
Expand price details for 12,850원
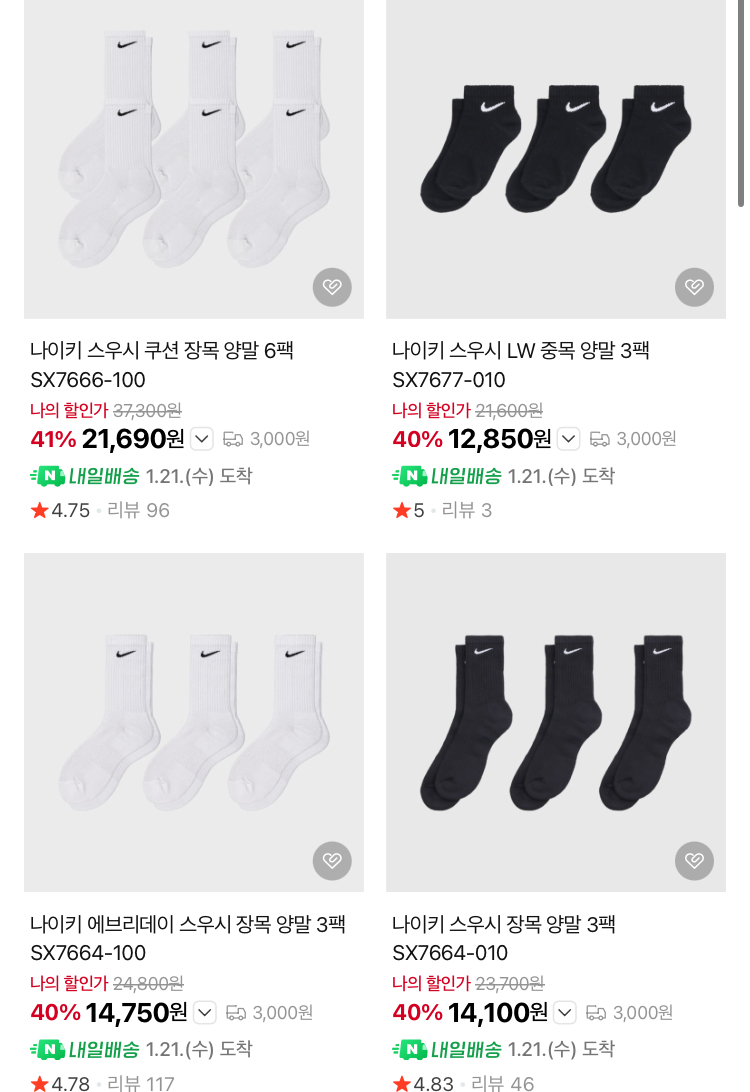click(x=569, y=439)
